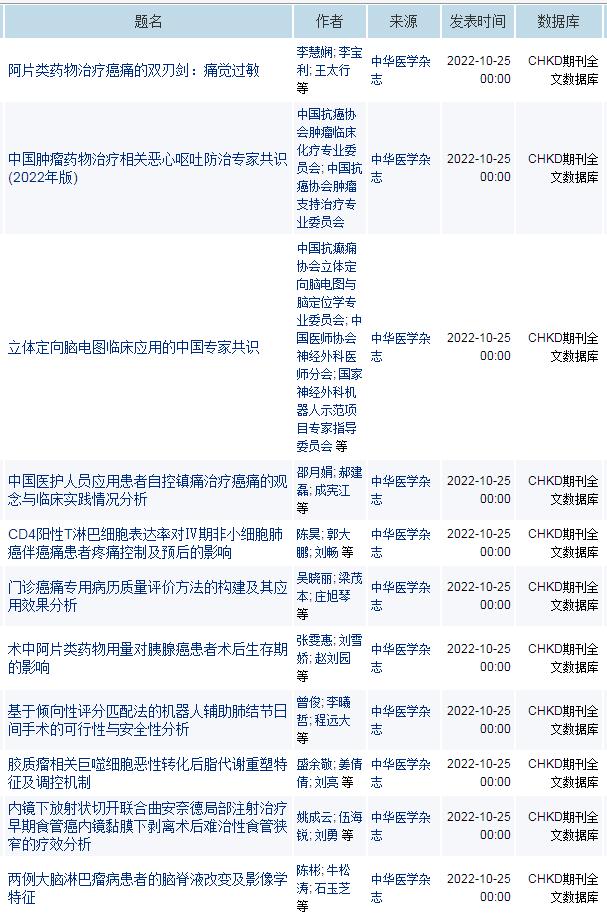This screenshot has height=917, width=607.
Task: View author 姚成云's profile
Action: pyautogui.click(x=315, y=816)
